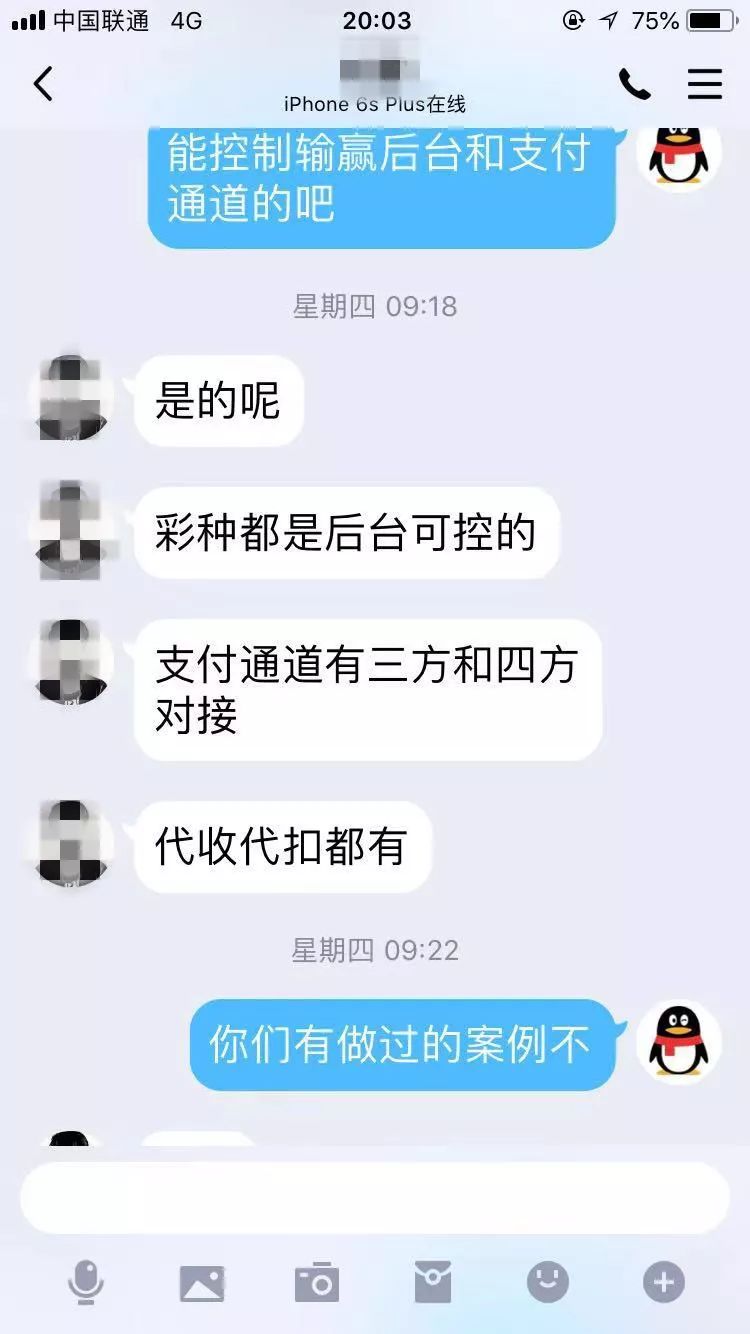Open more options with the plus icon

click(664, 1282)
